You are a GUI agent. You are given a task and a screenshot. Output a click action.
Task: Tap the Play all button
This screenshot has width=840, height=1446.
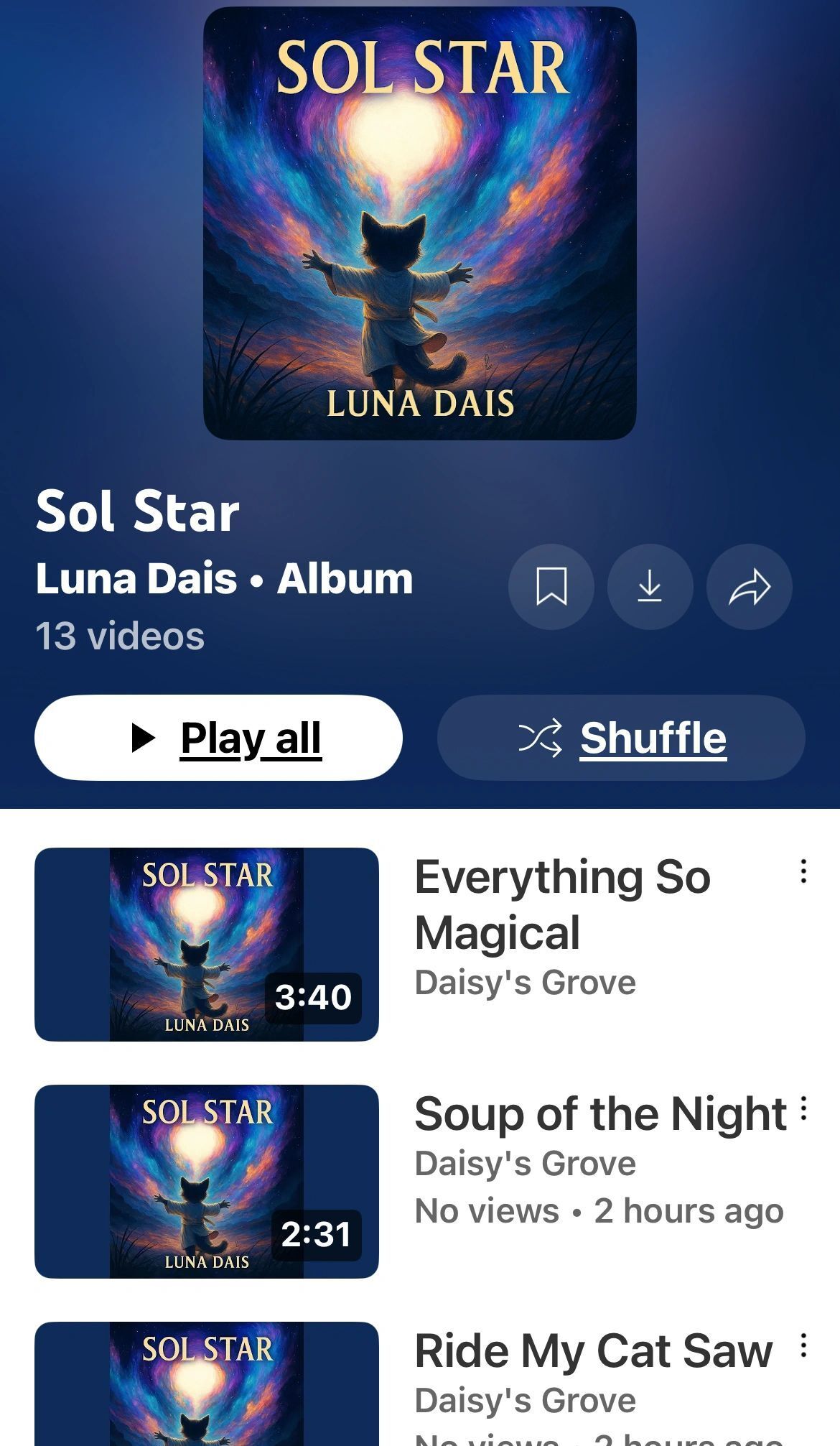pyautogui.click(x=218, y=738)
